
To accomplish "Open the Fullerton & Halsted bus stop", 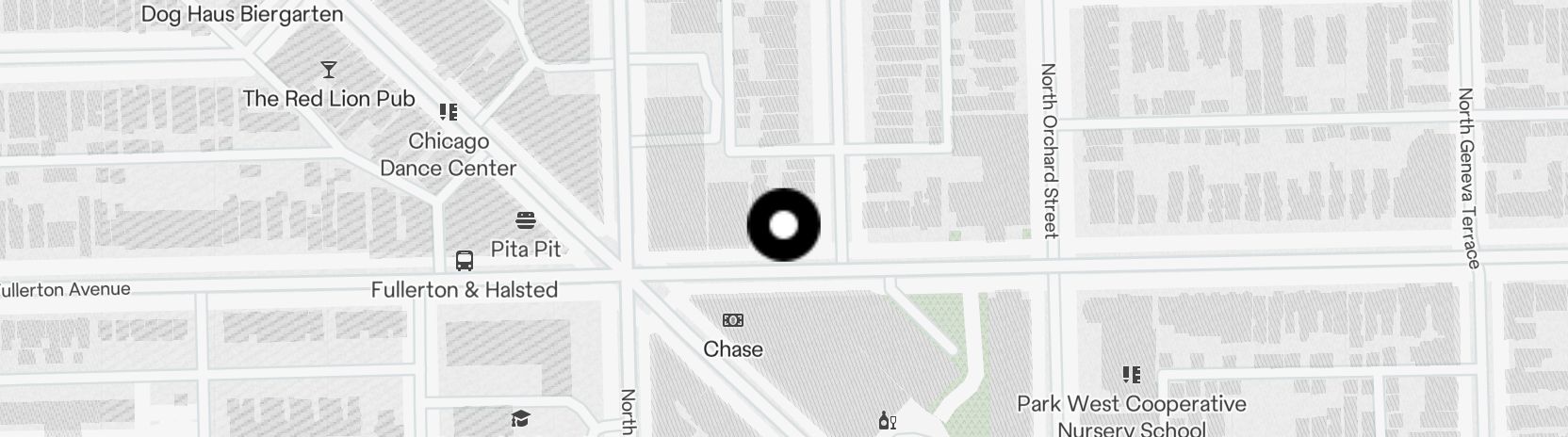I will [x=464, y=261].
